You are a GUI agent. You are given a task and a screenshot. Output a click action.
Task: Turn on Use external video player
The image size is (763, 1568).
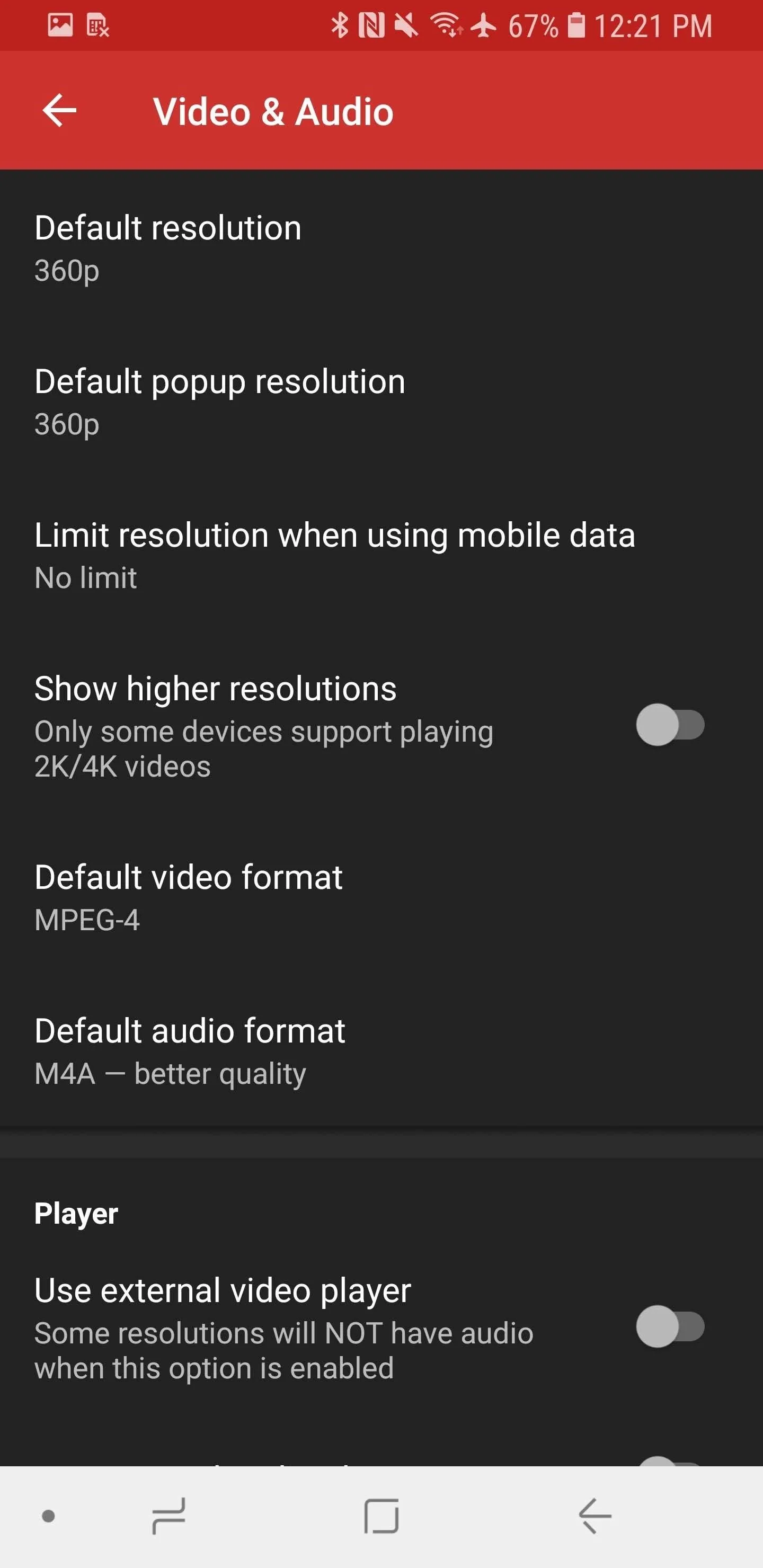point(670,1326)
